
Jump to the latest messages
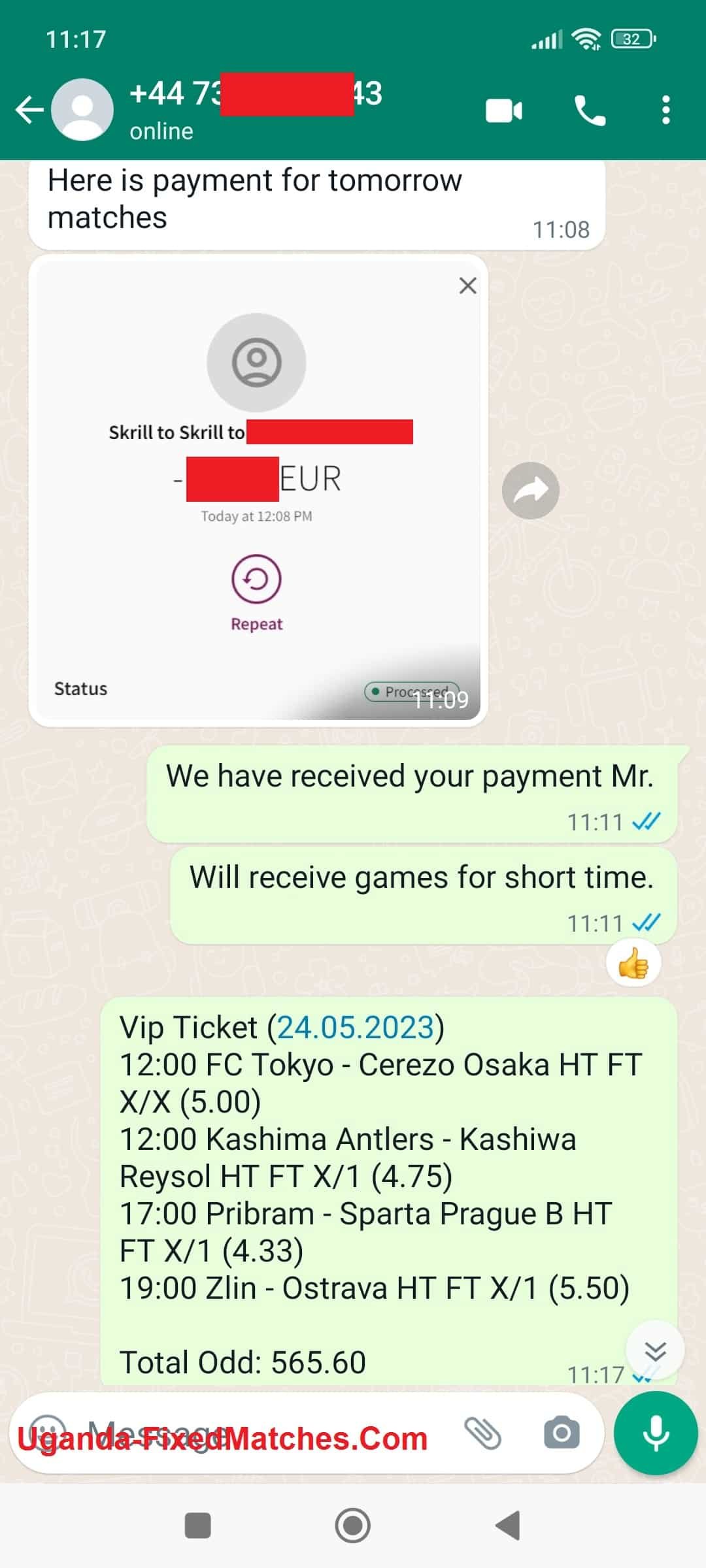pyautogui.click(x=654, y=1350)
